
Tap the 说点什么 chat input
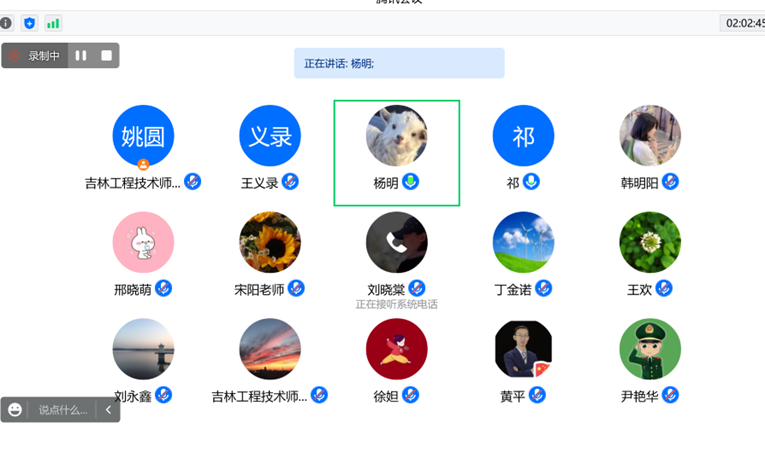62,410
